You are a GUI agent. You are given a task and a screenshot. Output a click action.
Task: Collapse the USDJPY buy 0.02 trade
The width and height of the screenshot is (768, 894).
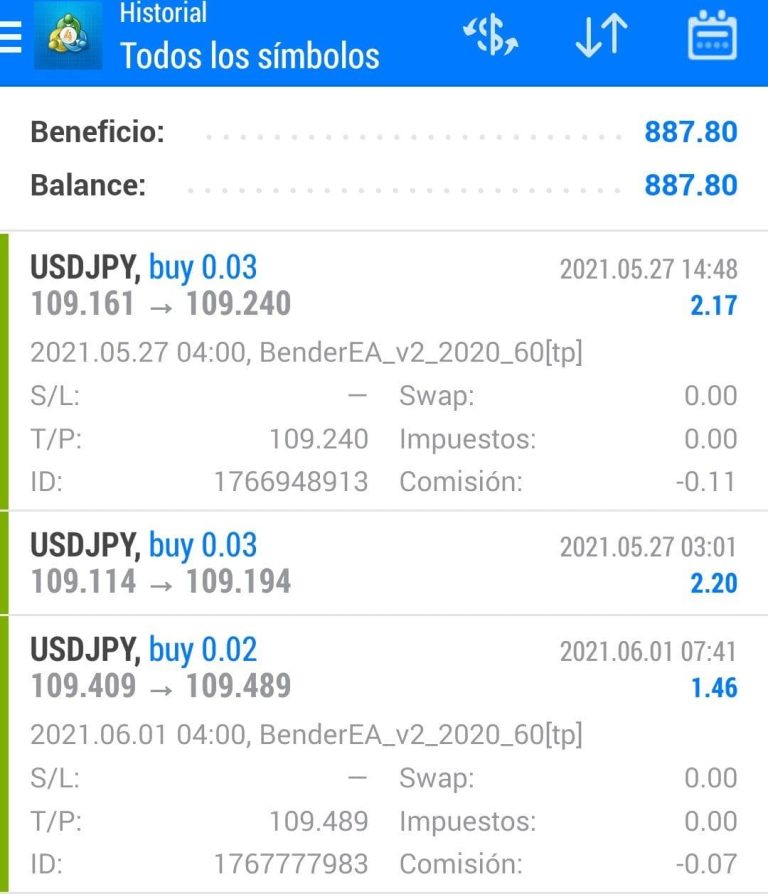[x=384, y=669]
